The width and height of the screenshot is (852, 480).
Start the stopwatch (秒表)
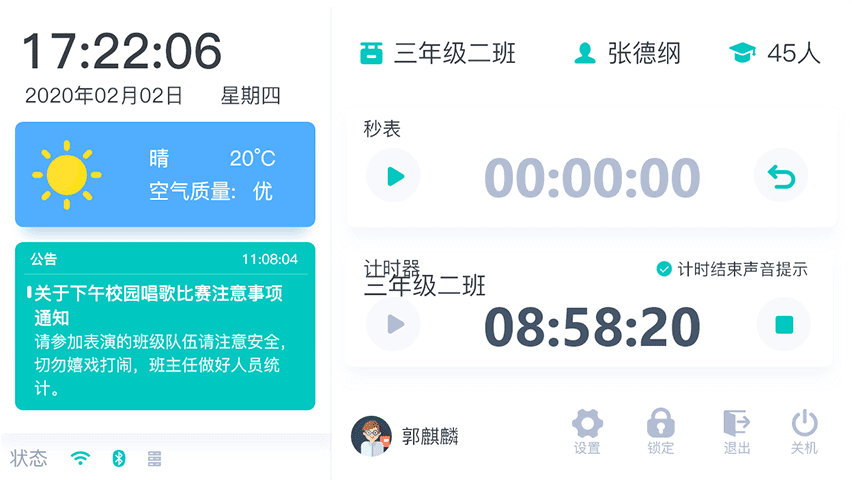393,177
